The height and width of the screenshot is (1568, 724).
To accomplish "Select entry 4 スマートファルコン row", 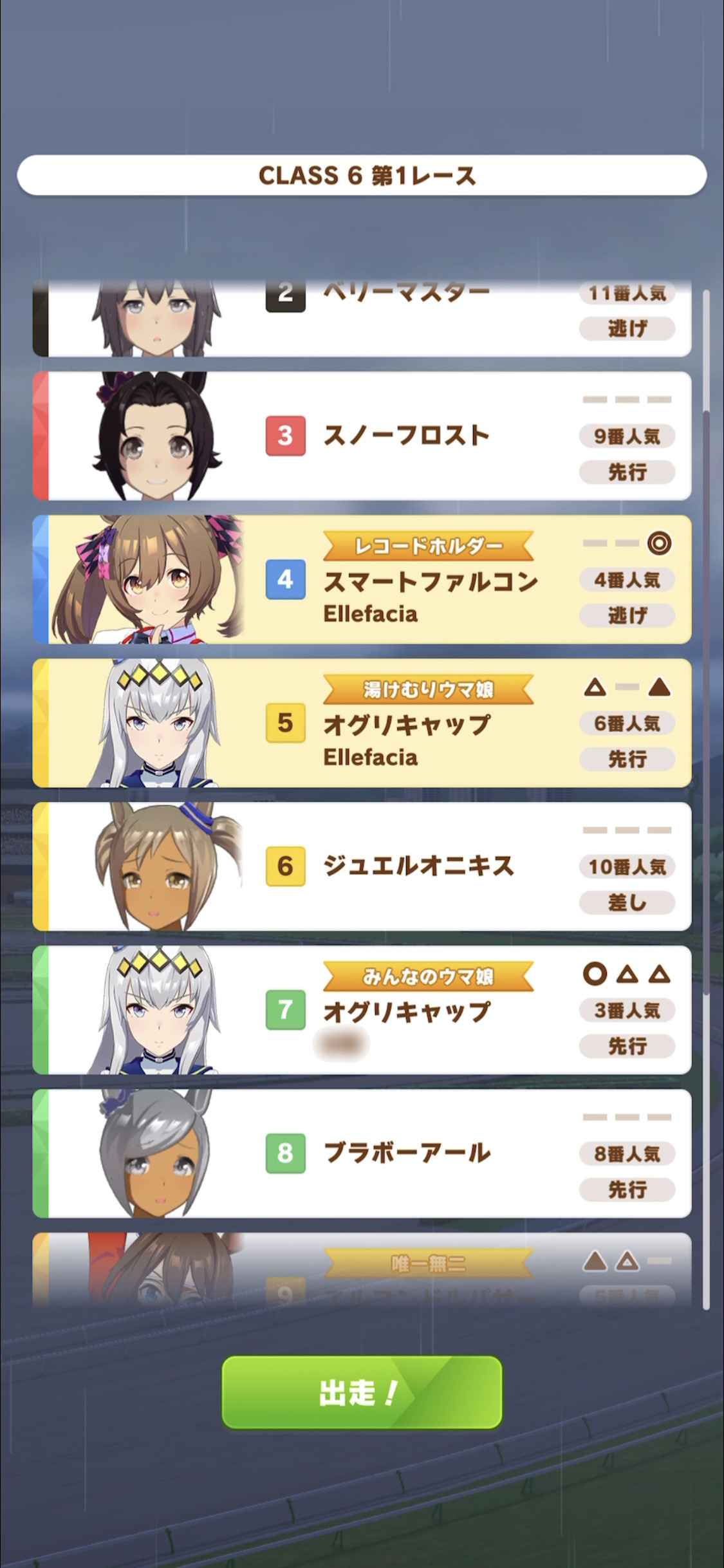I will tap(362, 579).
